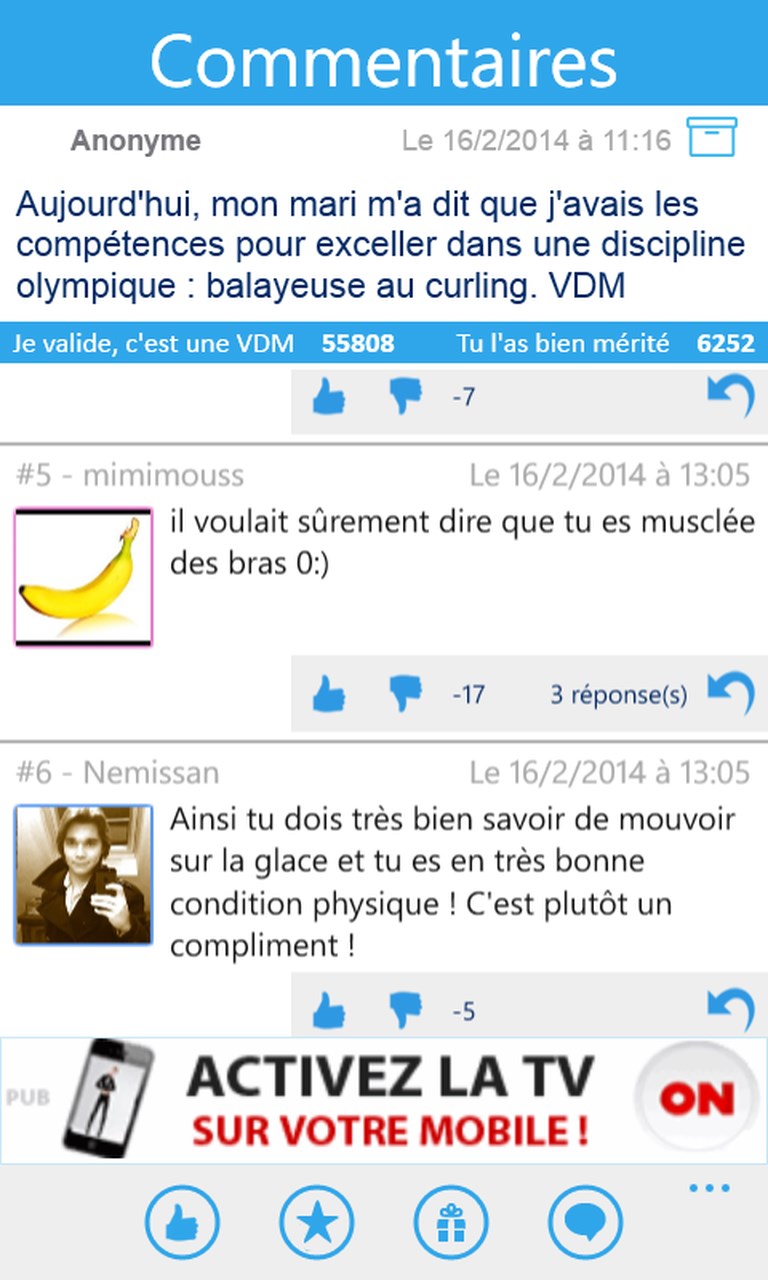Thumbs up the comment scored -7
Image resolution: width=768 pixels, height=1280 pixels.
[x=328, y=398]
